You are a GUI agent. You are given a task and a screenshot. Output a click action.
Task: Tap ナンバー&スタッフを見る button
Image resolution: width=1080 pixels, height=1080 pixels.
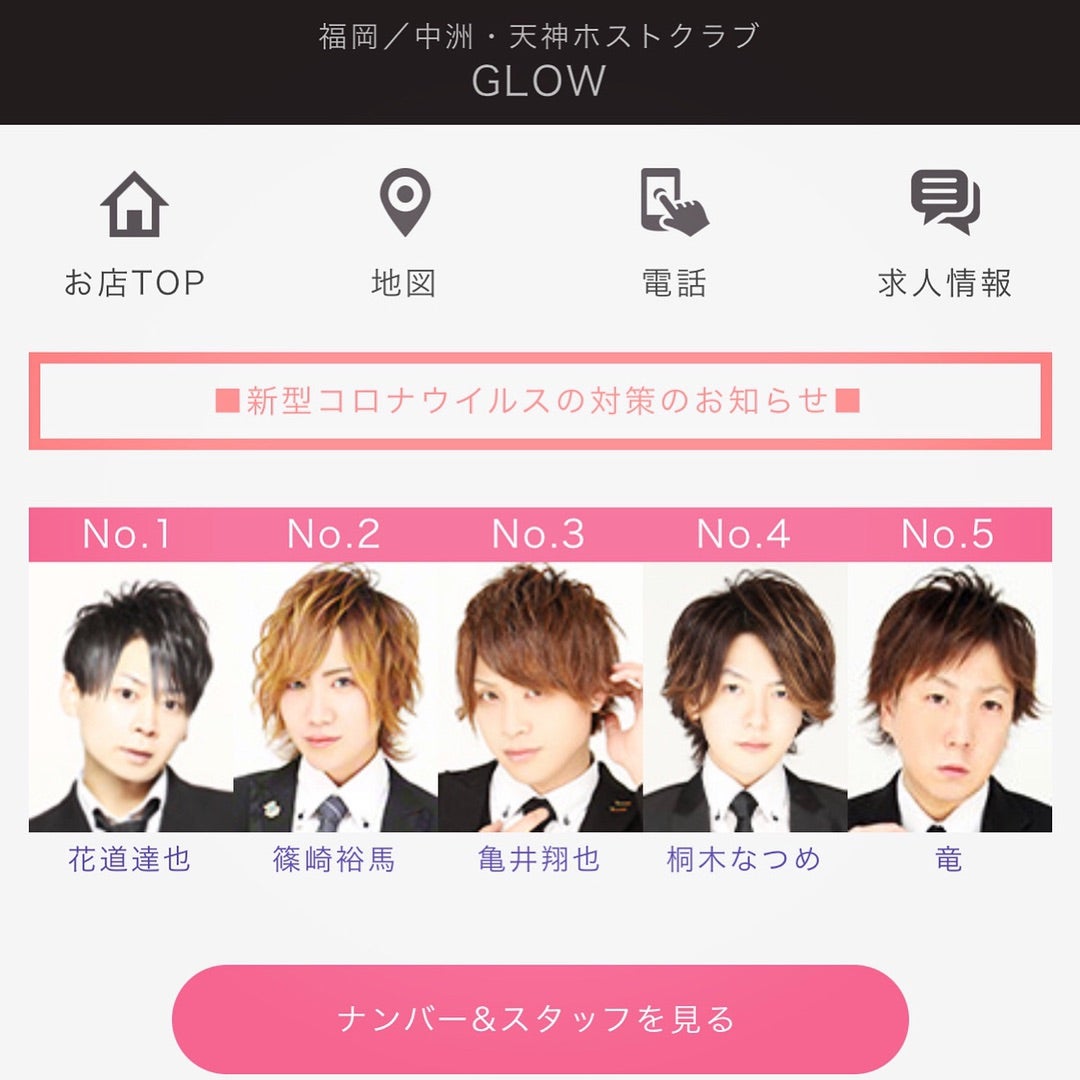(540, 1019)
